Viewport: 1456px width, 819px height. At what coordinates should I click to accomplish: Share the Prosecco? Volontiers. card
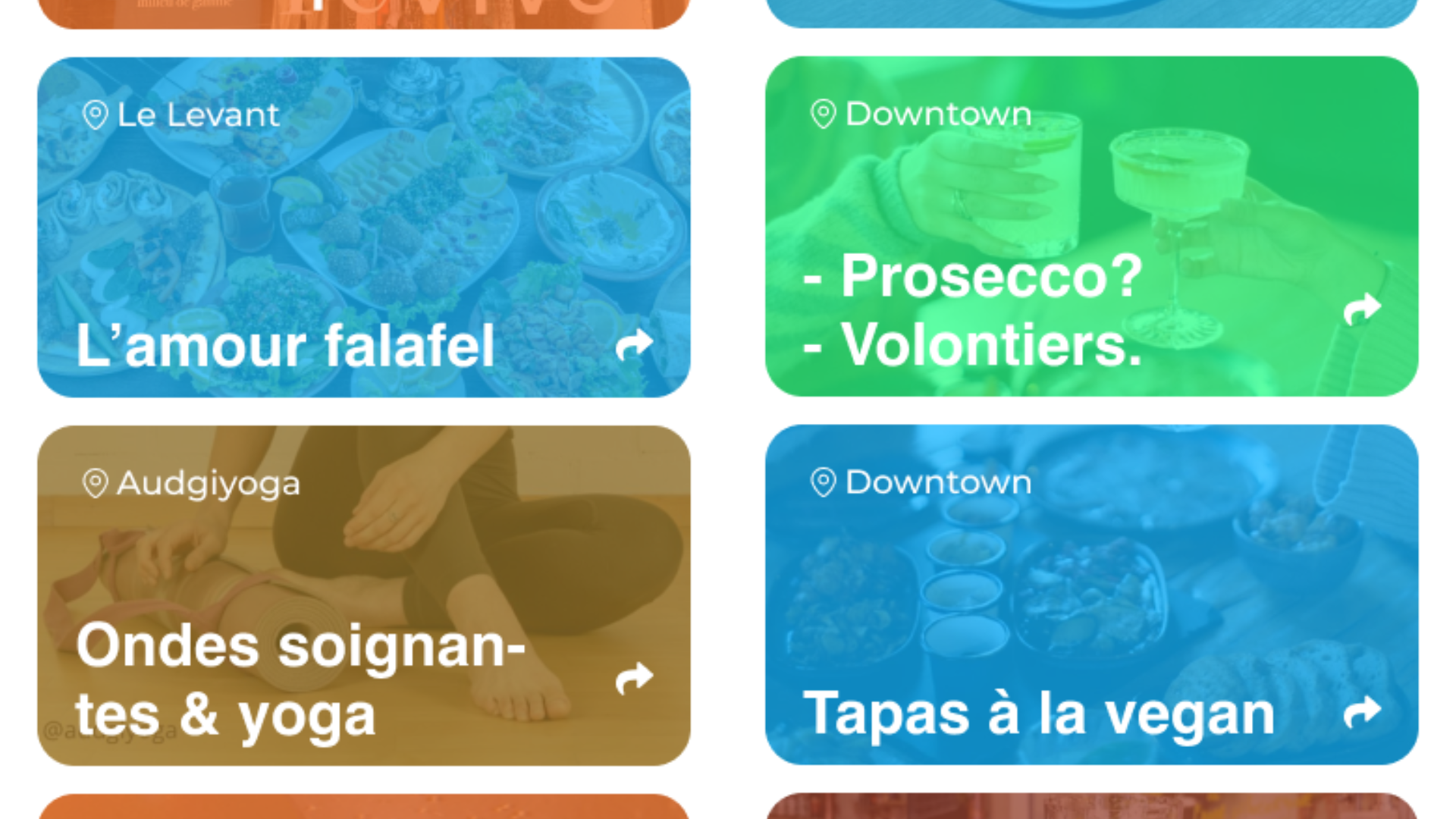pyautogui.click(x=1362, y=309)
